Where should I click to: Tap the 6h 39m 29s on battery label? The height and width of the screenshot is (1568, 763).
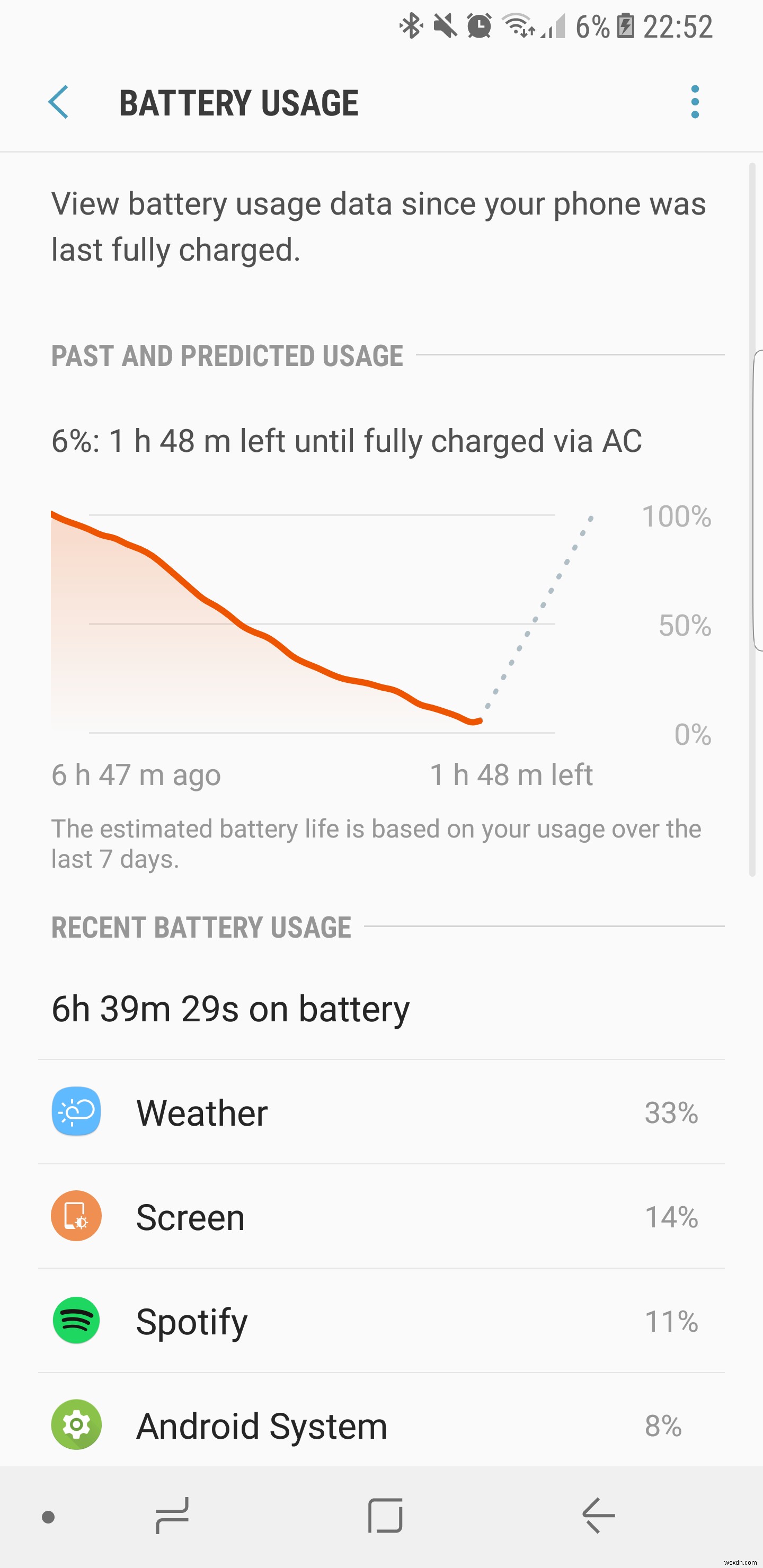click(230, 1008)
